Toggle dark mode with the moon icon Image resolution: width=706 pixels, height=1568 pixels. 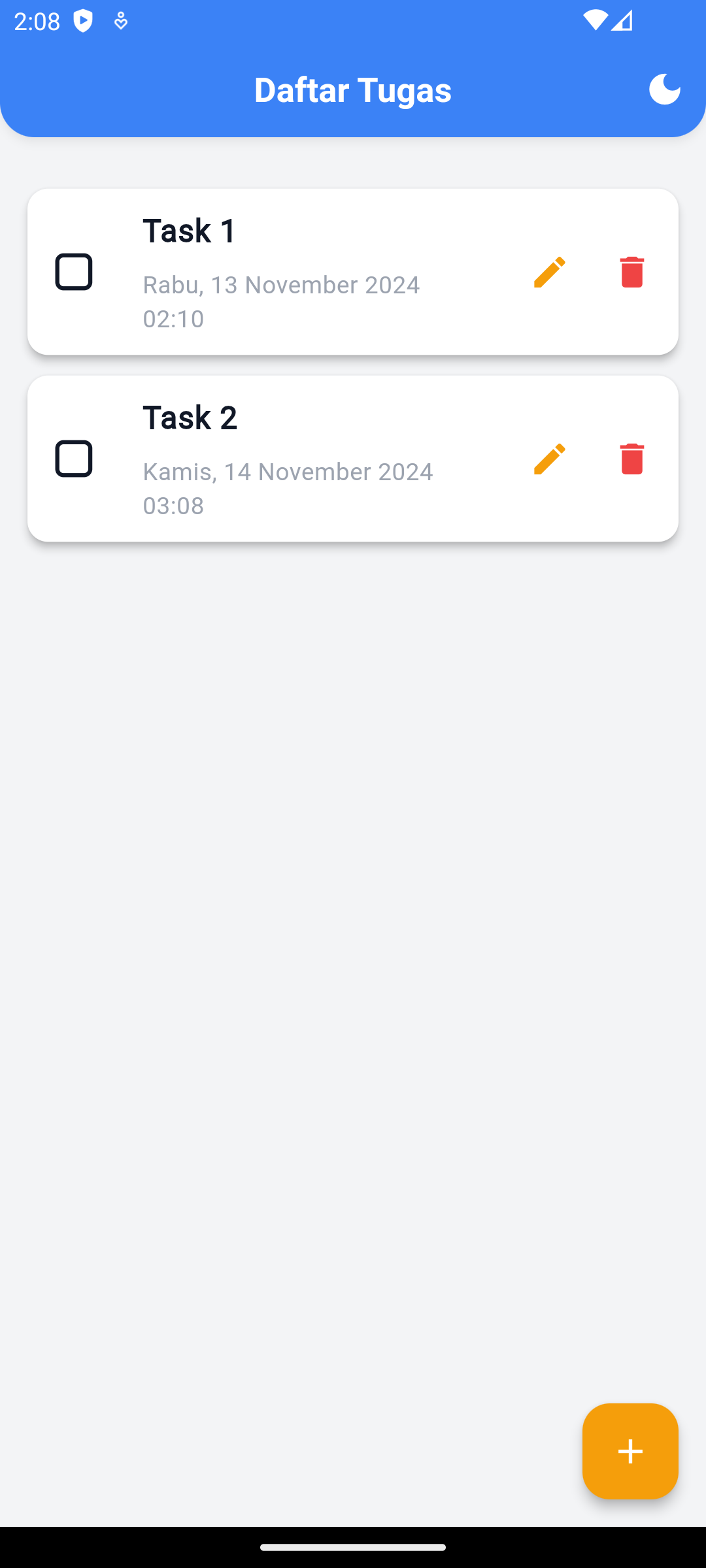click(664, 90)
